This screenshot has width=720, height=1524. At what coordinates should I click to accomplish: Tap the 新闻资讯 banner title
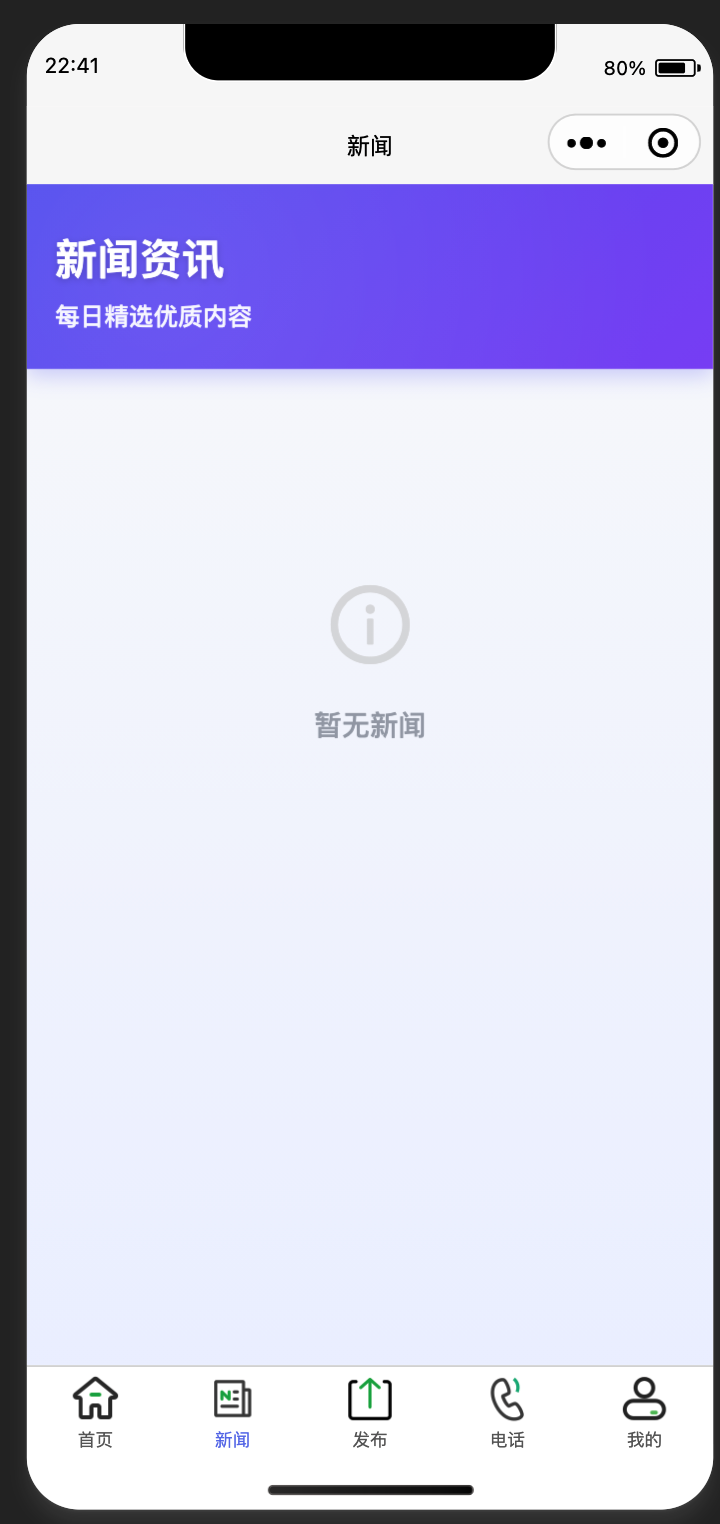pyautogui.click(x=138, y=257)
